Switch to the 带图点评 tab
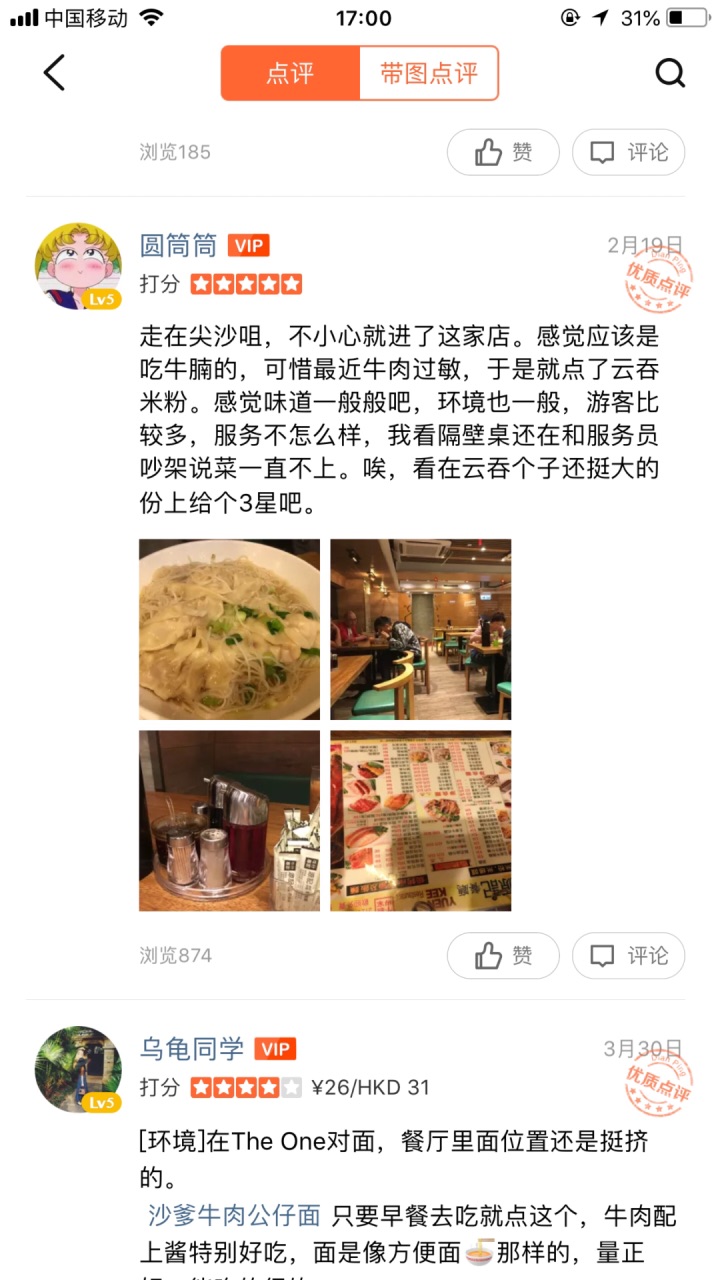720x1280 pixels. 428,73
